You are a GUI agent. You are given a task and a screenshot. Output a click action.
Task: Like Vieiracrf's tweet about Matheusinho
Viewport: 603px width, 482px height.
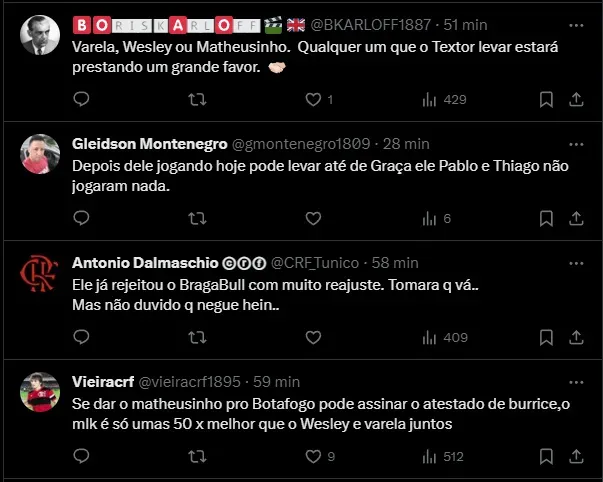tap(314, 456)
